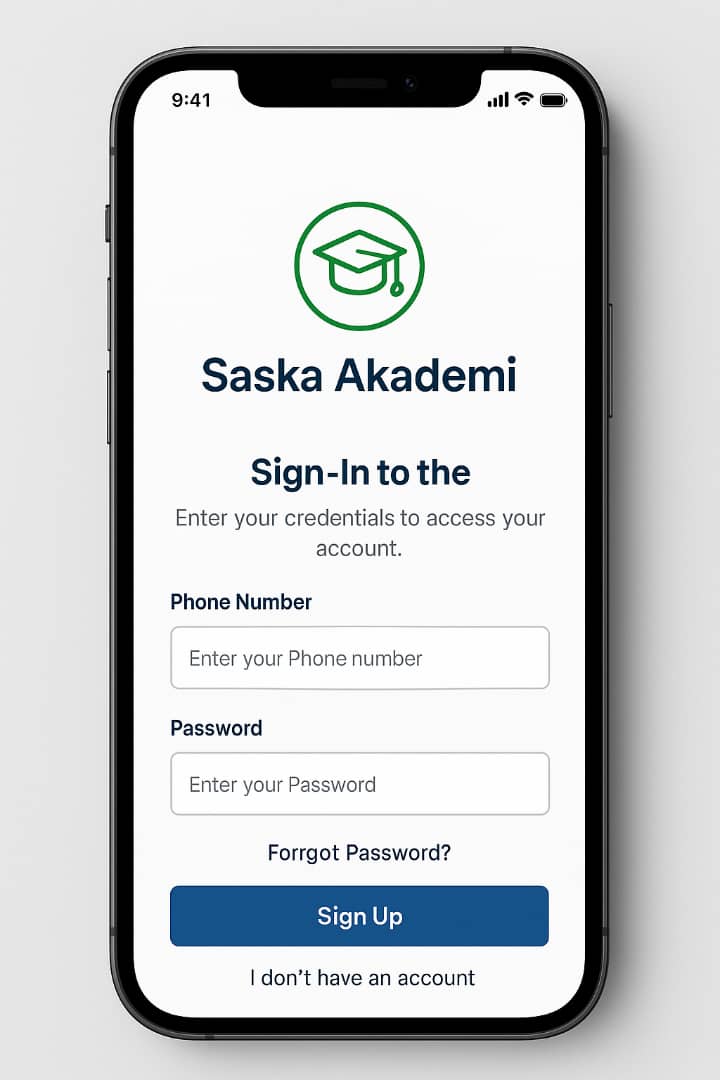
Task: Tap the Sign Up button label text
Action: pyautogui.click(x=359, y=916)
